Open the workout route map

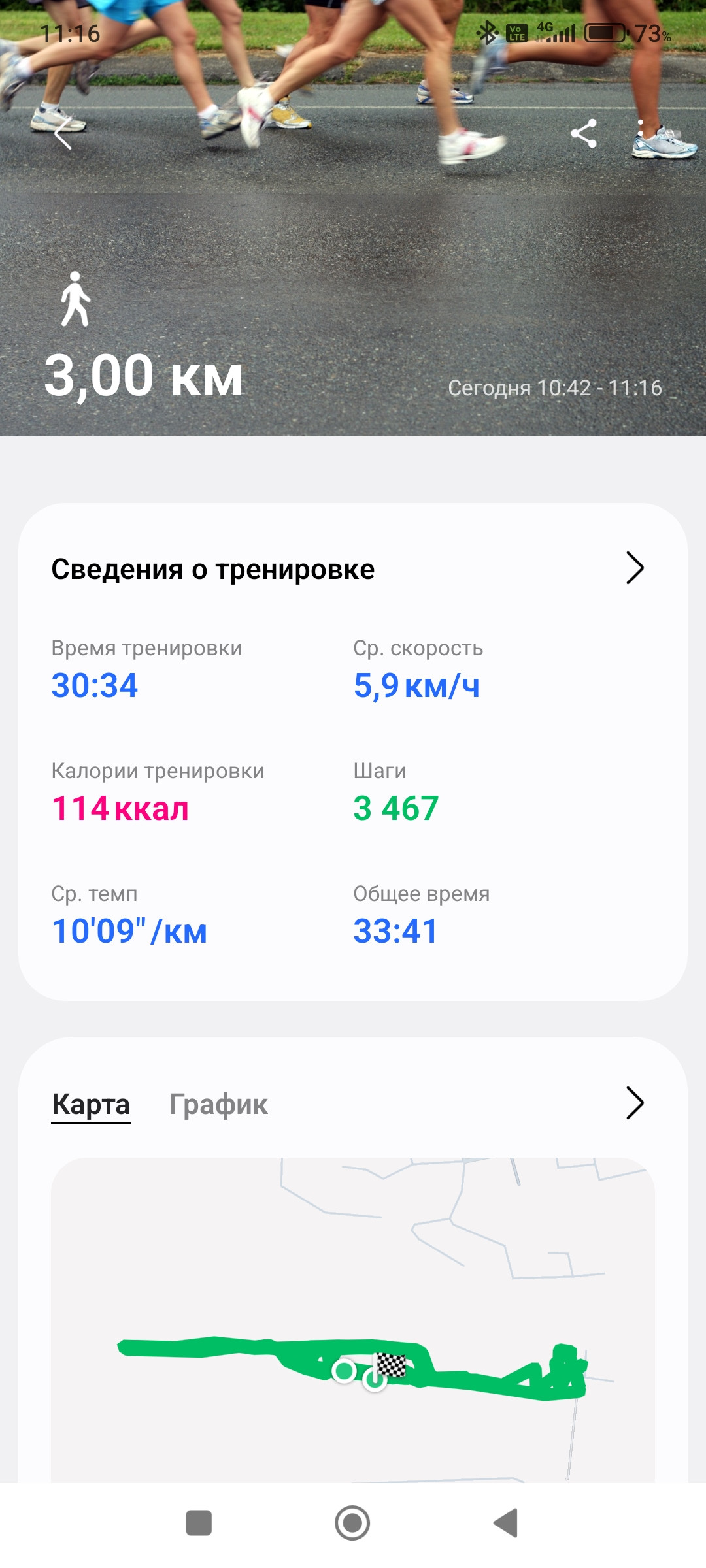point(353,1320)
